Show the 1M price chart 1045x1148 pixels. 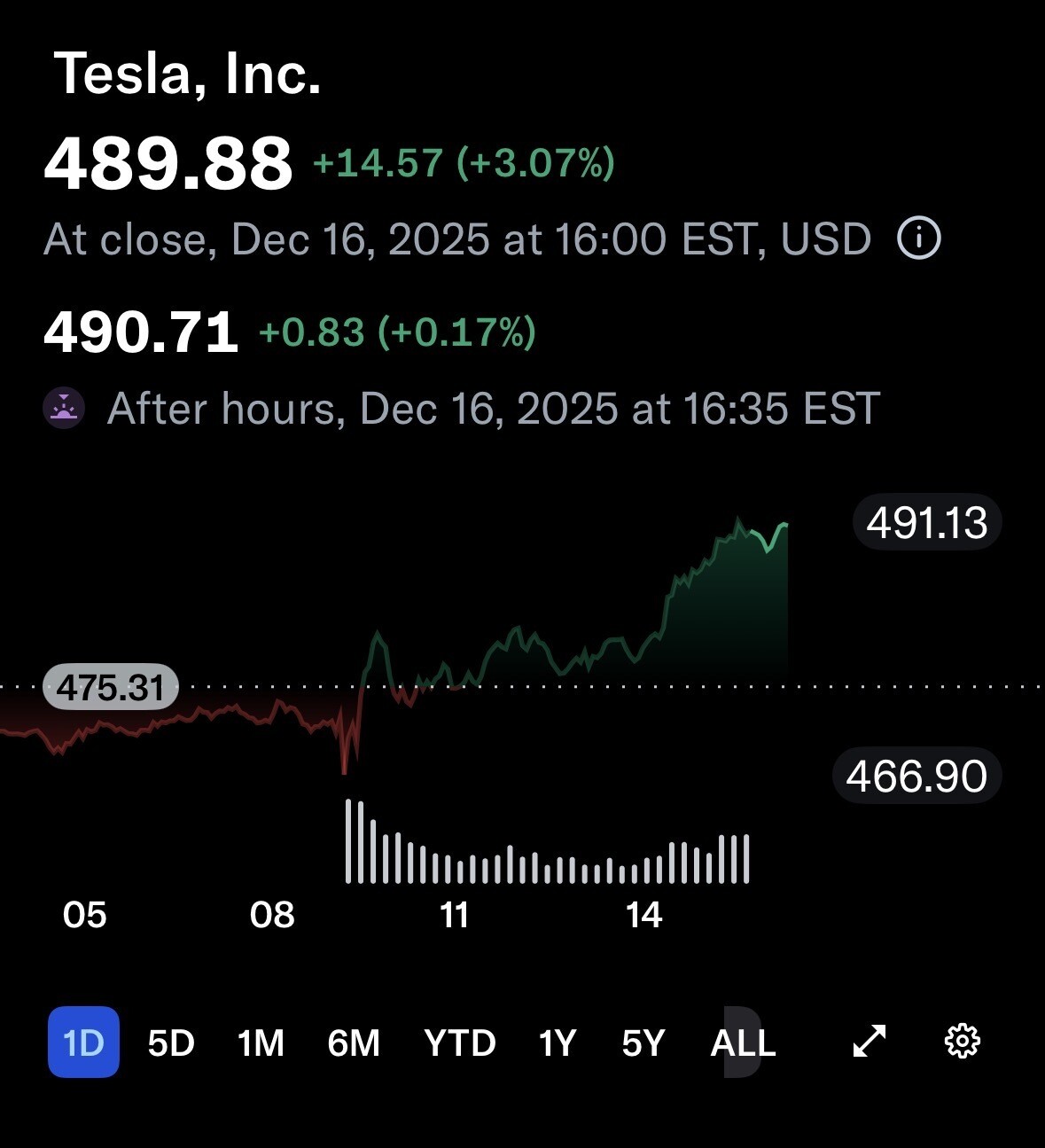click(261, 1043)
